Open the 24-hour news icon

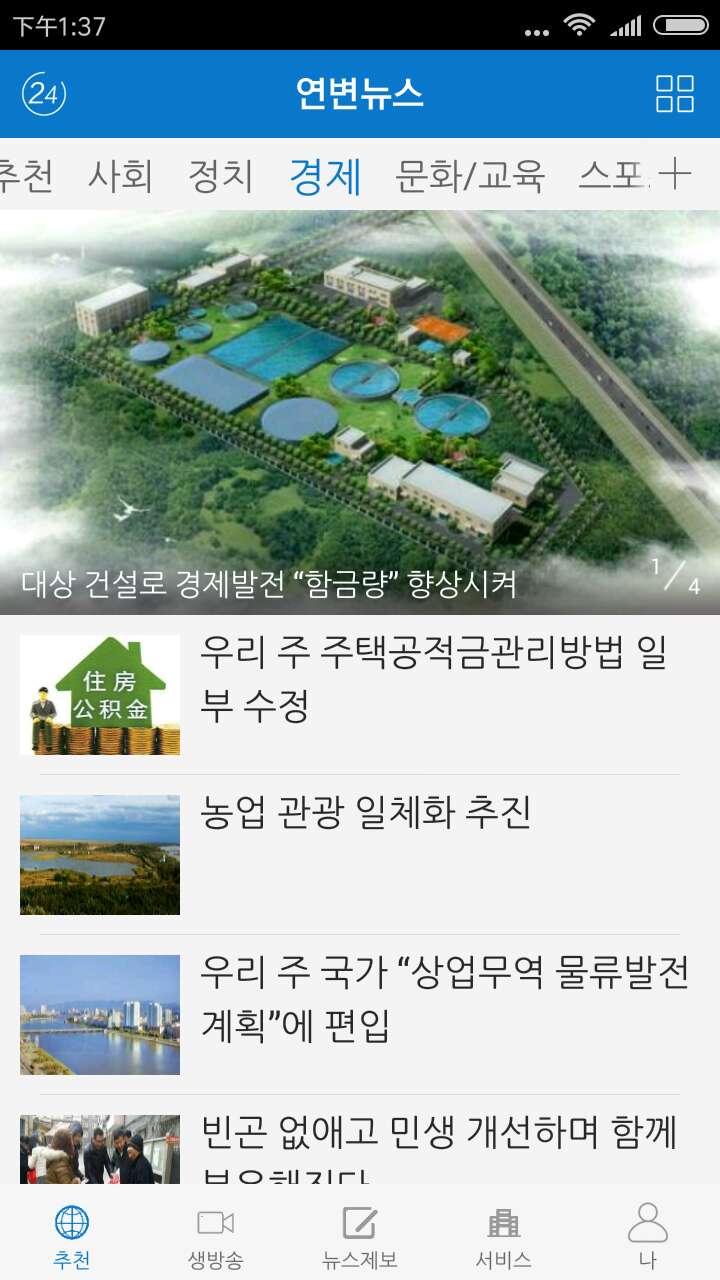pyautogui.click(x=44, y=94)
